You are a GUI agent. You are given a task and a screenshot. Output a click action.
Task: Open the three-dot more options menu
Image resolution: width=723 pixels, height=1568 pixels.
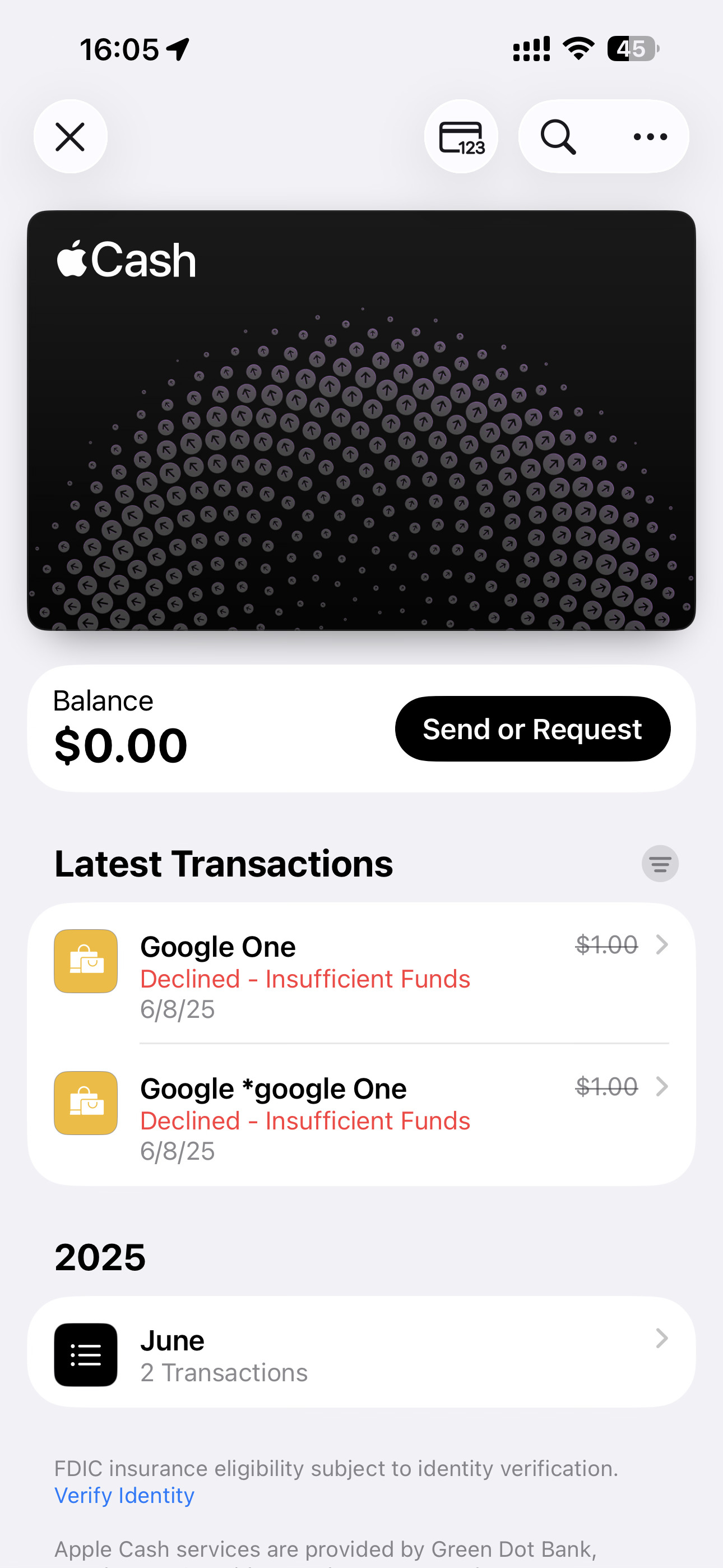651,136
